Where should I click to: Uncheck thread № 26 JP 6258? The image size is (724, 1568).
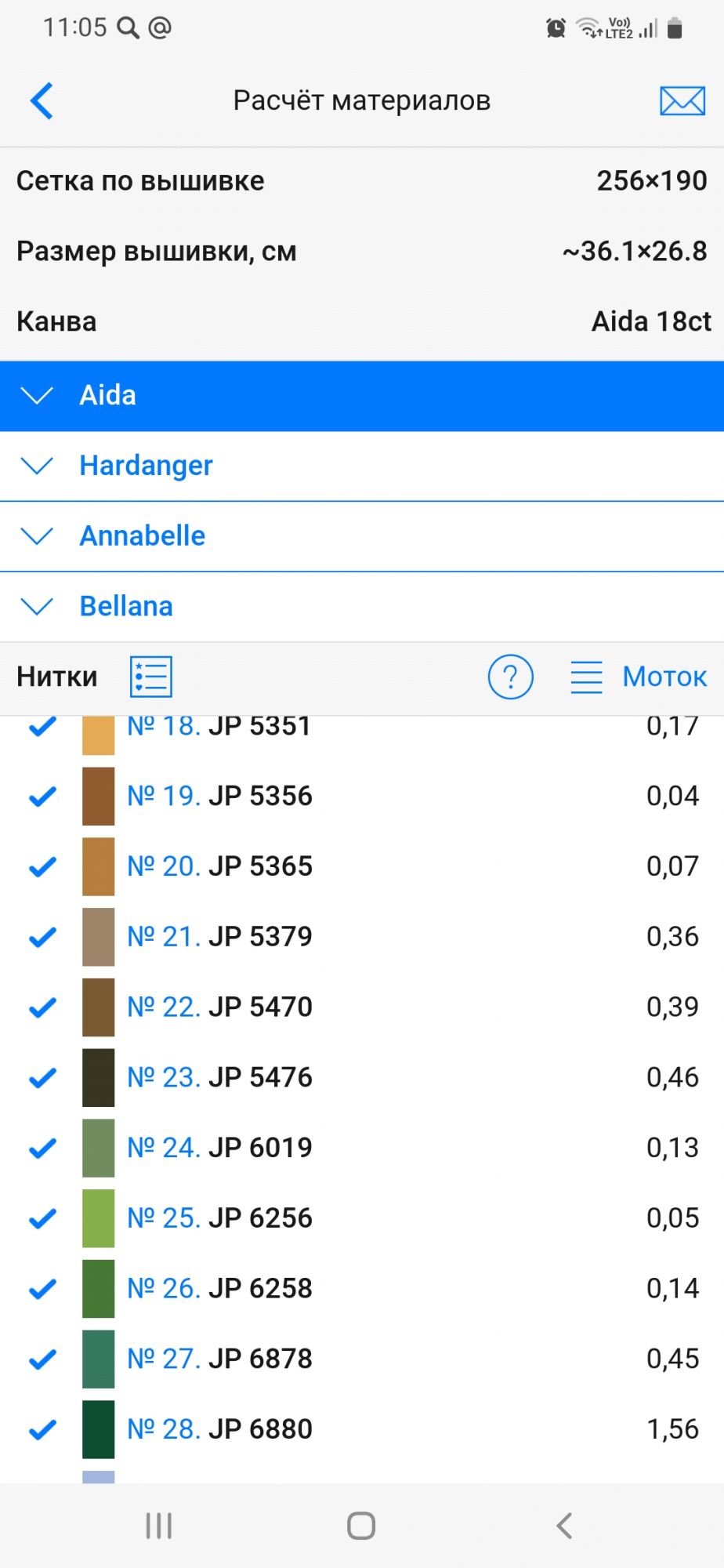[x=43, y=1289]
